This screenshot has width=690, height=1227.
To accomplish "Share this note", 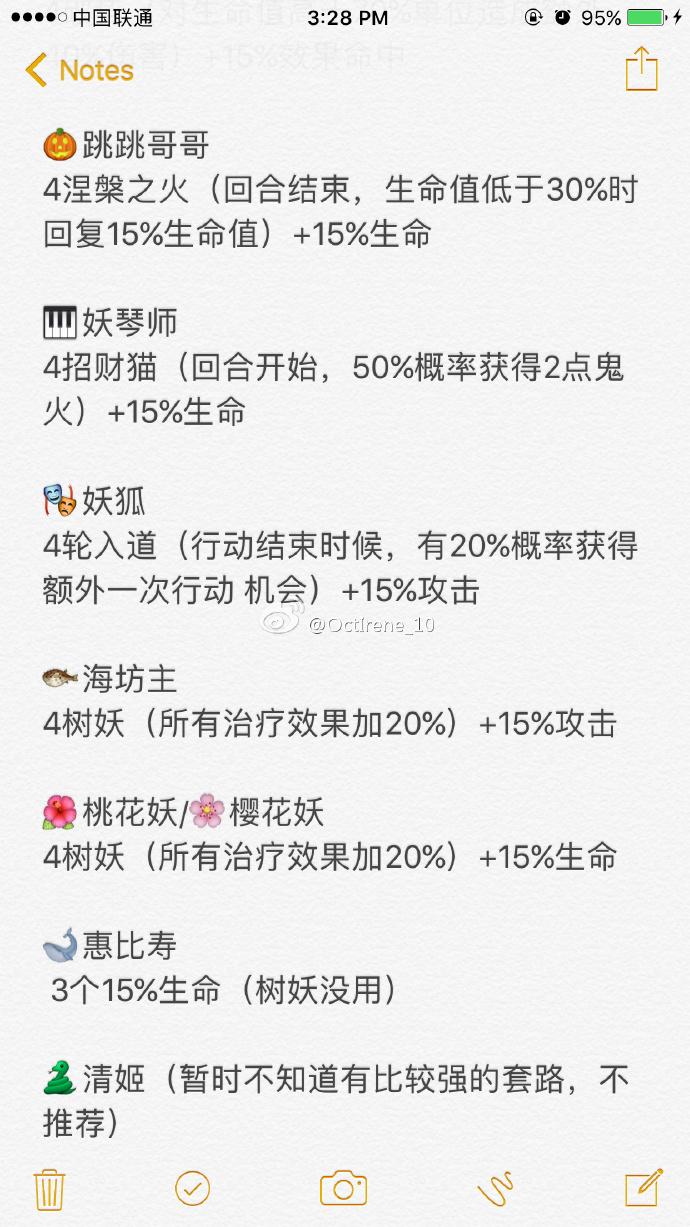I will coord(641,70).
